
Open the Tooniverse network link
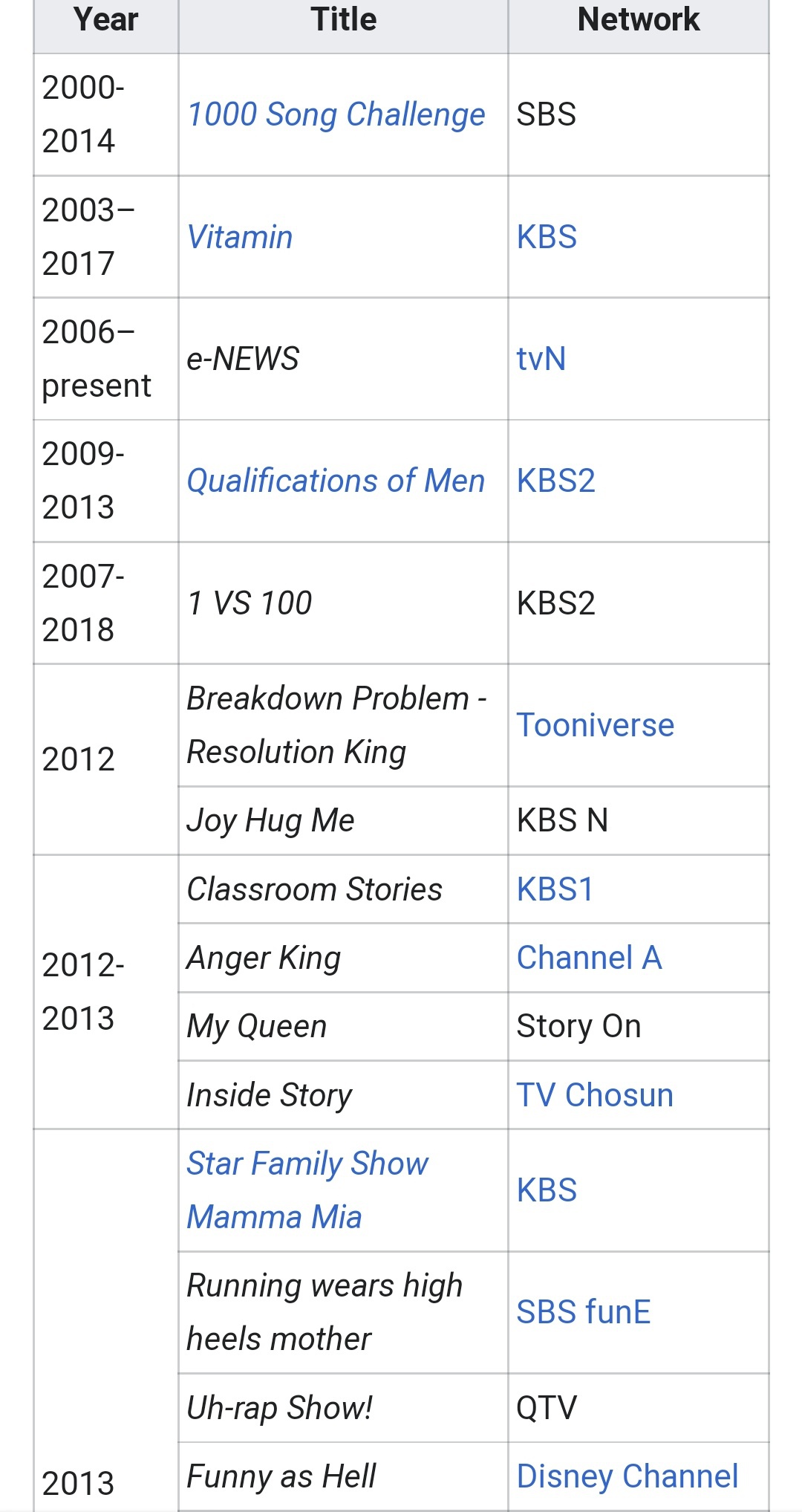tap(595, 725)
